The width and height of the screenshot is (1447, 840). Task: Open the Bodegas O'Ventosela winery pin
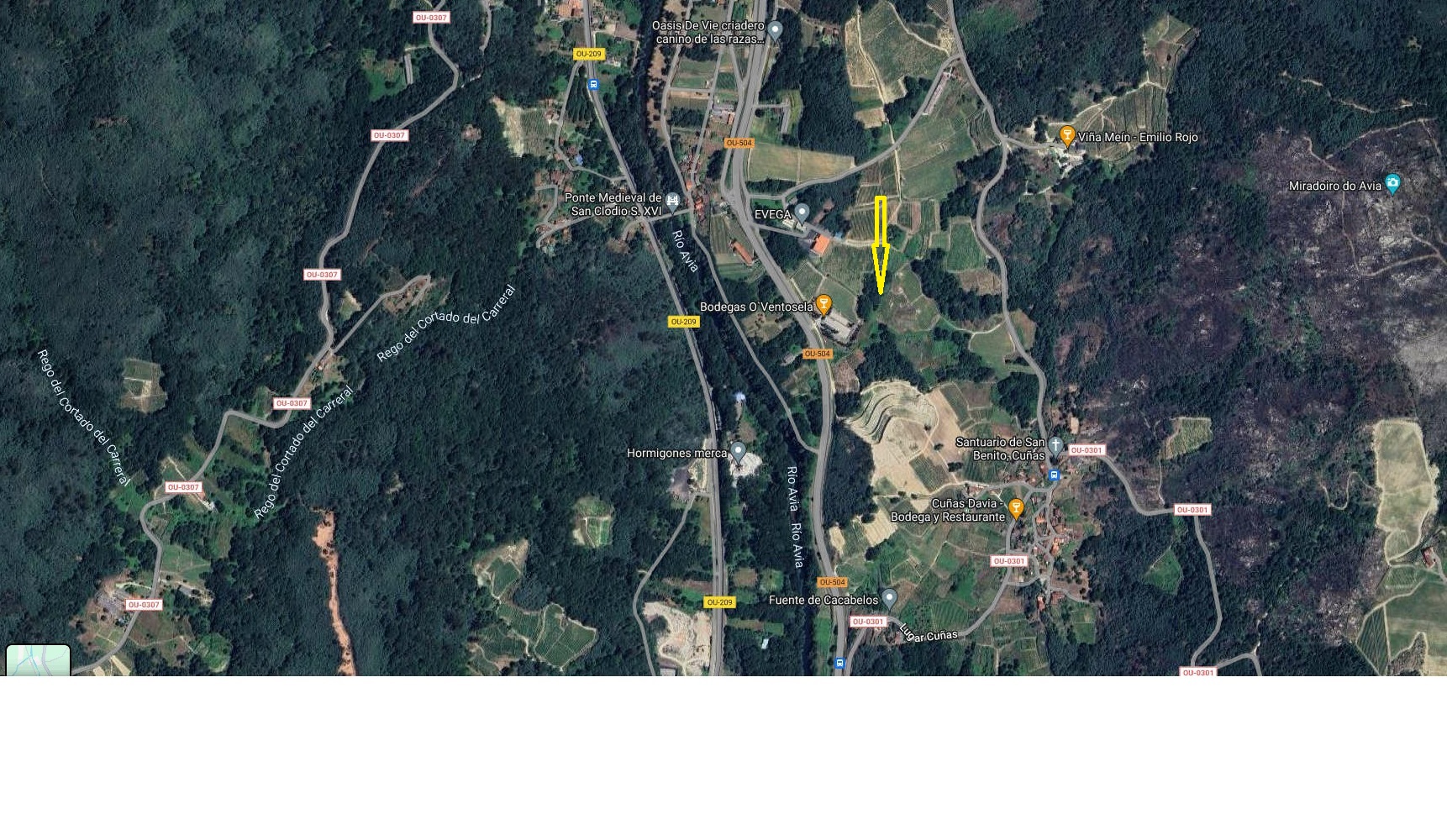[x=823, y=303]
